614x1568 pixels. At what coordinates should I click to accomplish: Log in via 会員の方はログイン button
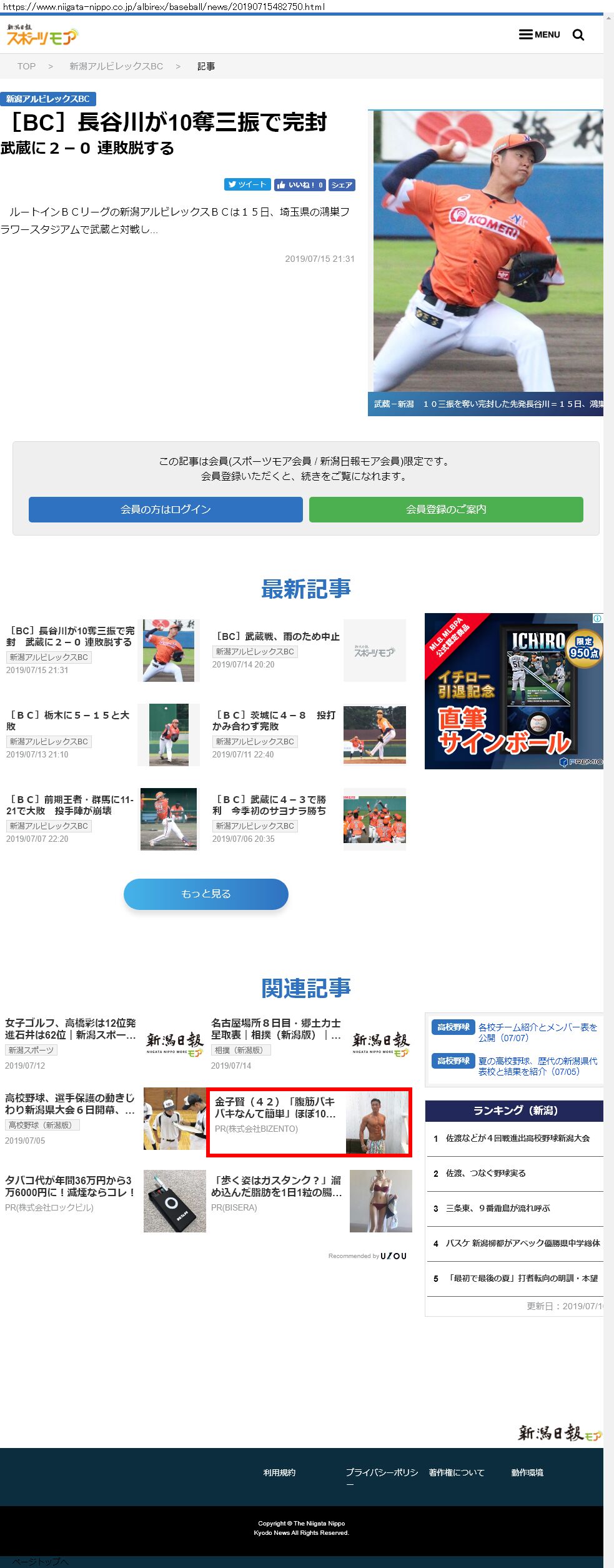click(x=166, y=509)
